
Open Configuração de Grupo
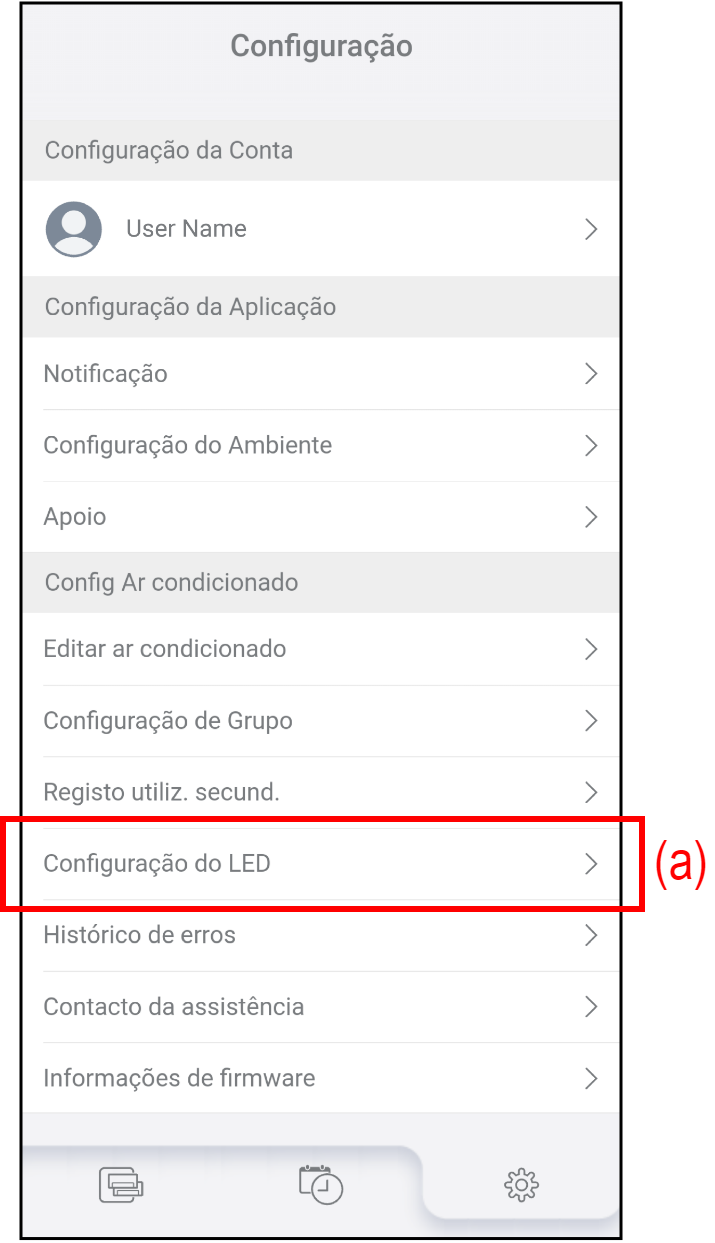[x=320, y=721]
